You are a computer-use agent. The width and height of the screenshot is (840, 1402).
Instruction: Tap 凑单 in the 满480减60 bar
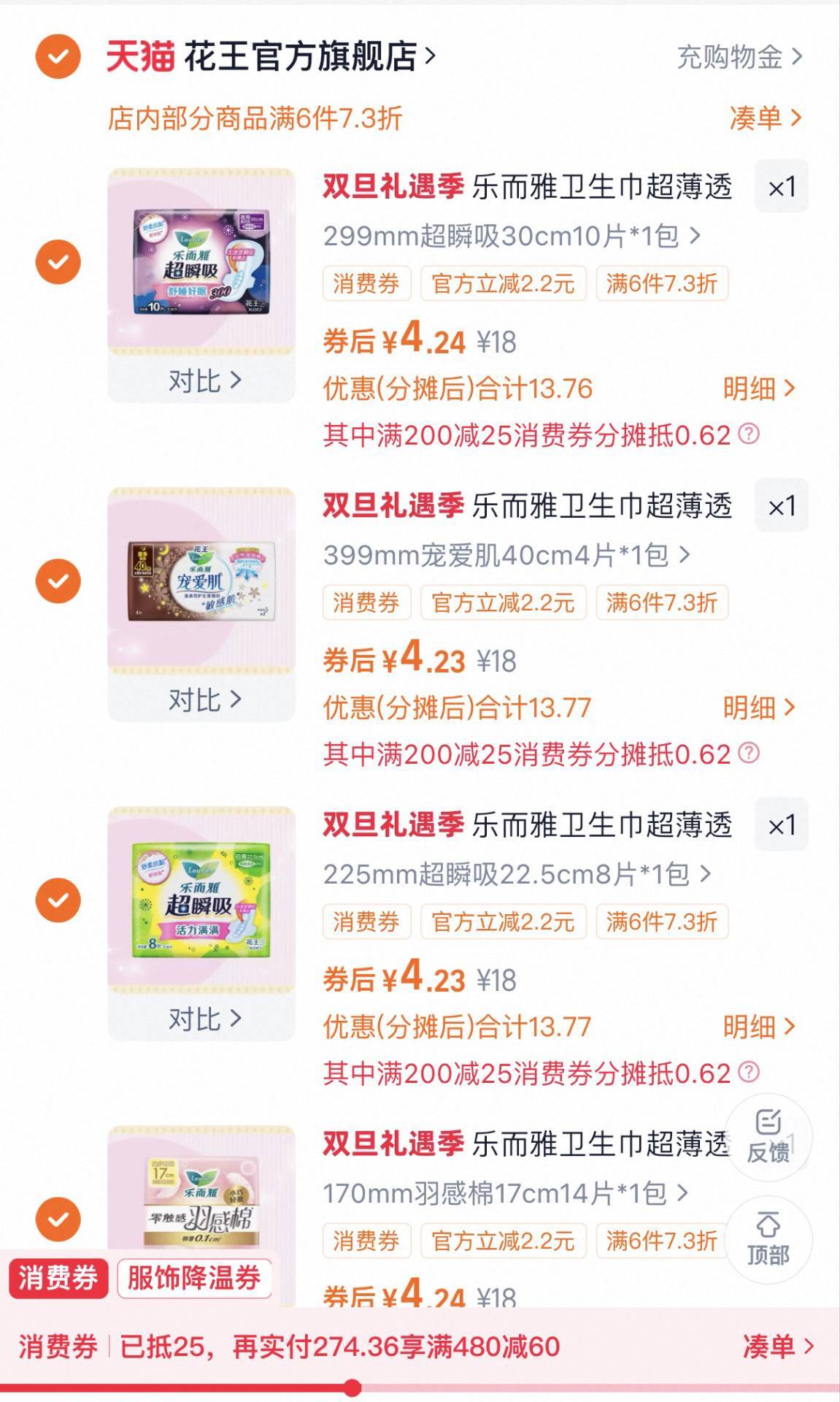click(x=777, y=1346)
